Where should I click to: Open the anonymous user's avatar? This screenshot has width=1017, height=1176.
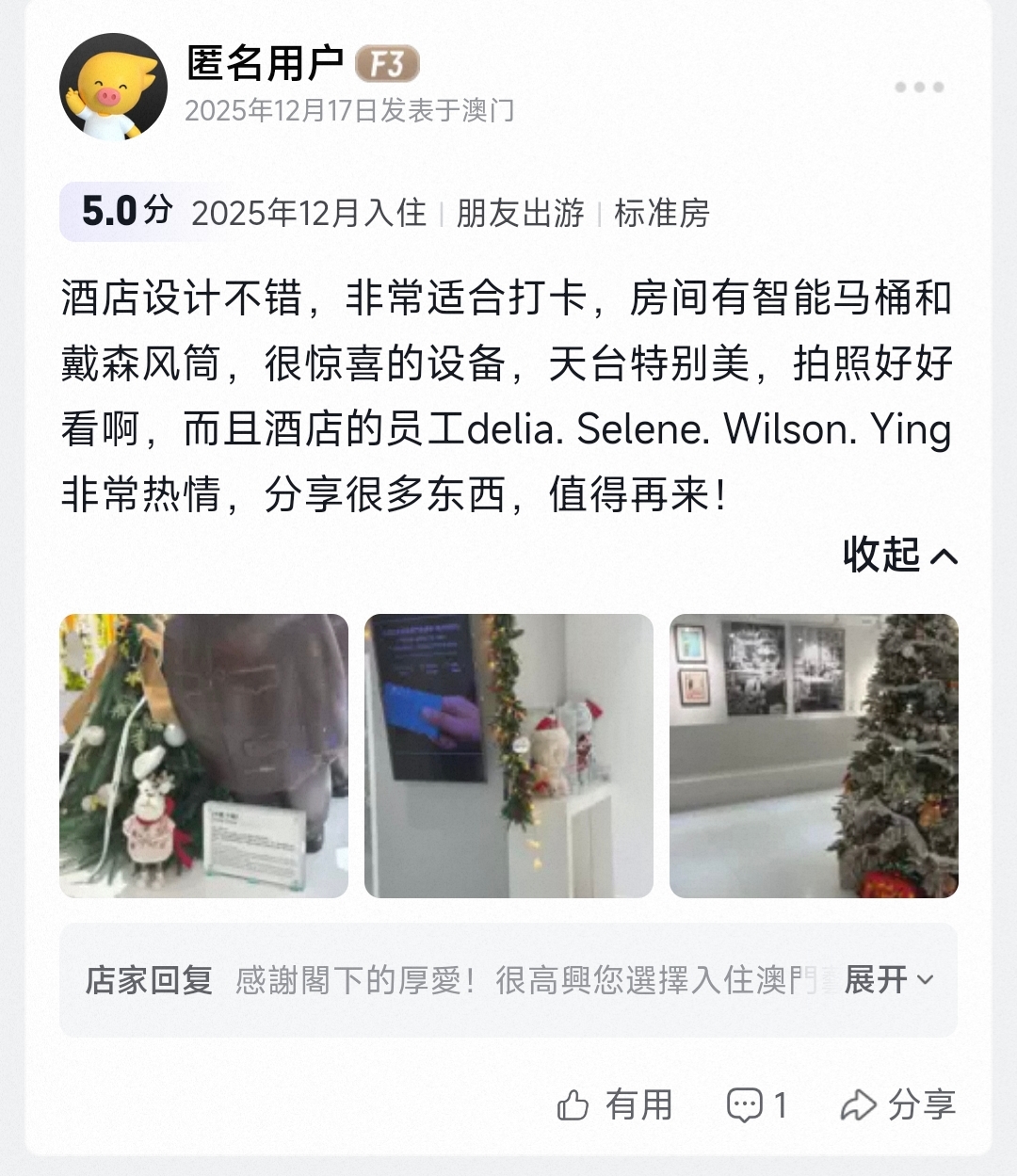tap(113, 88)
